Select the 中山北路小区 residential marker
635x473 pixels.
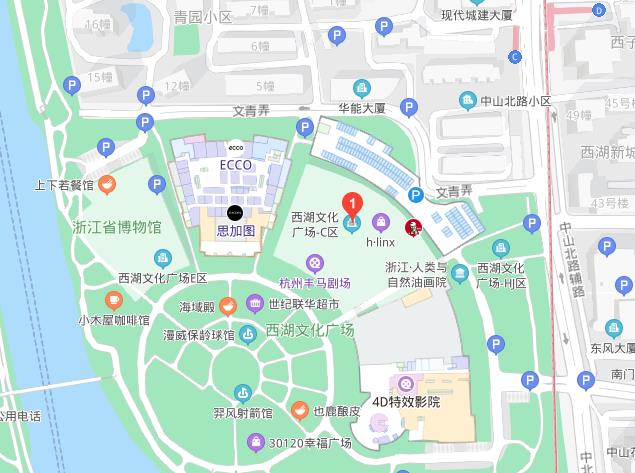[x=466, y=100]
